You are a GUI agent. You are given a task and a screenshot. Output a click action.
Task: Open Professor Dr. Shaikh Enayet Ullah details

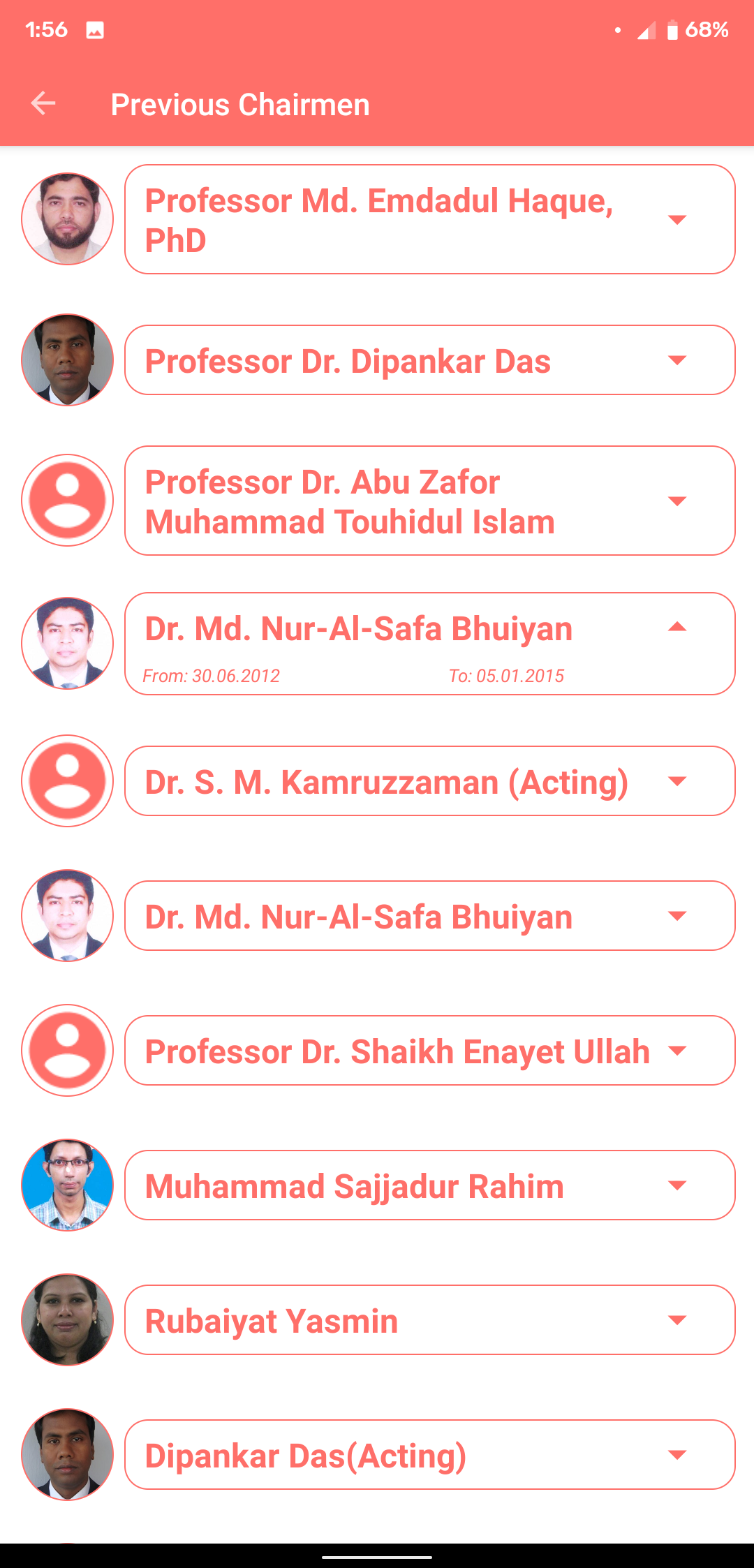(x=677, y=1051)
